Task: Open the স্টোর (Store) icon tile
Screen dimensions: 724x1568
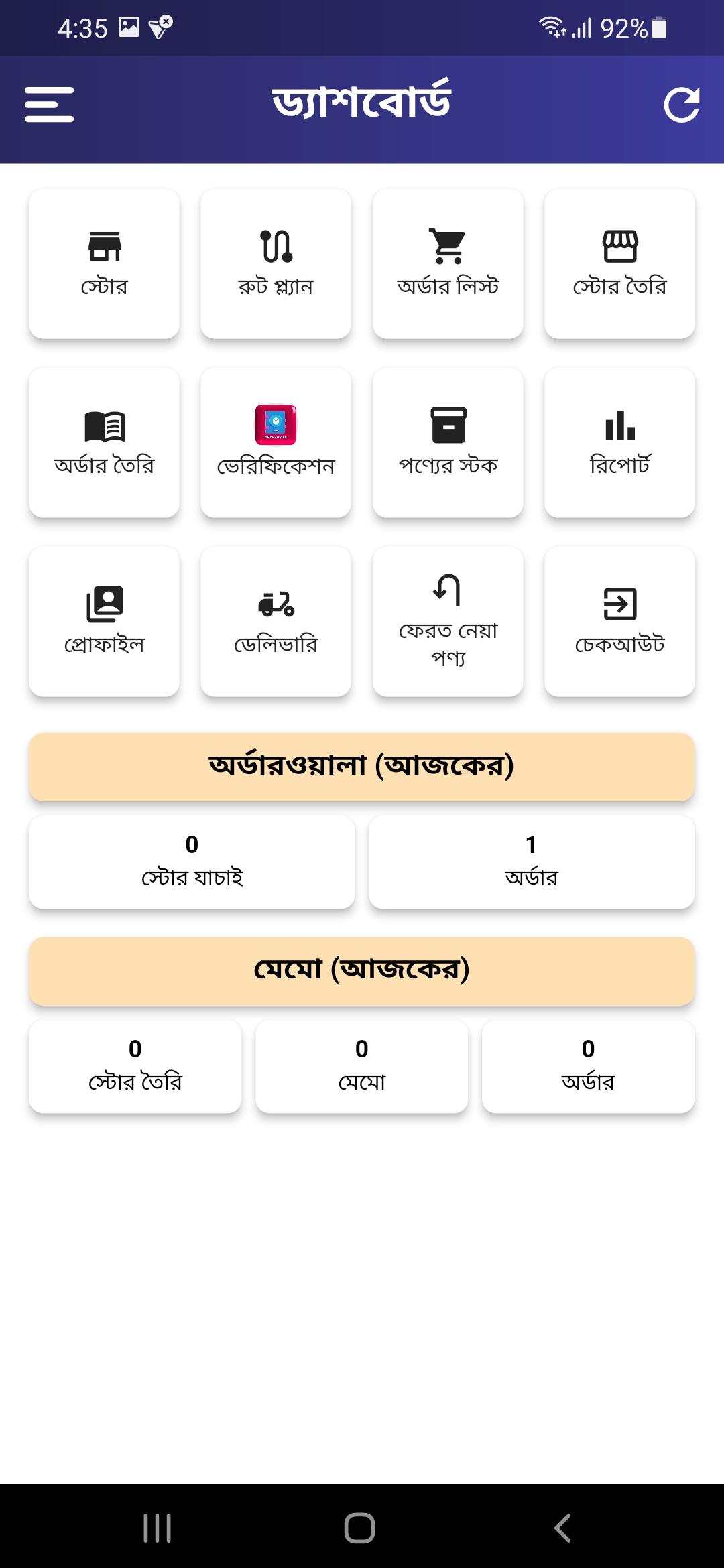Action: click(104, 261)
